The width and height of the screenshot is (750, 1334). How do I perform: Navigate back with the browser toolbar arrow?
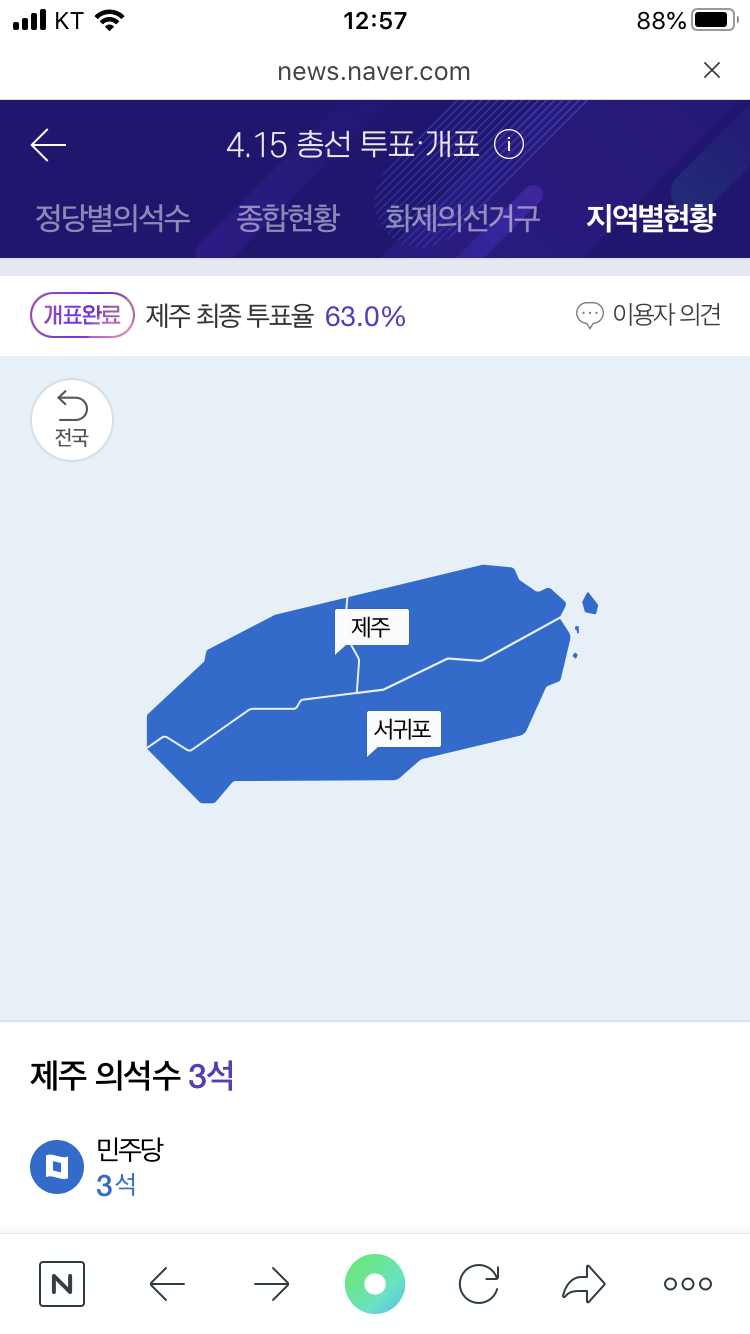coord(167,1284)
